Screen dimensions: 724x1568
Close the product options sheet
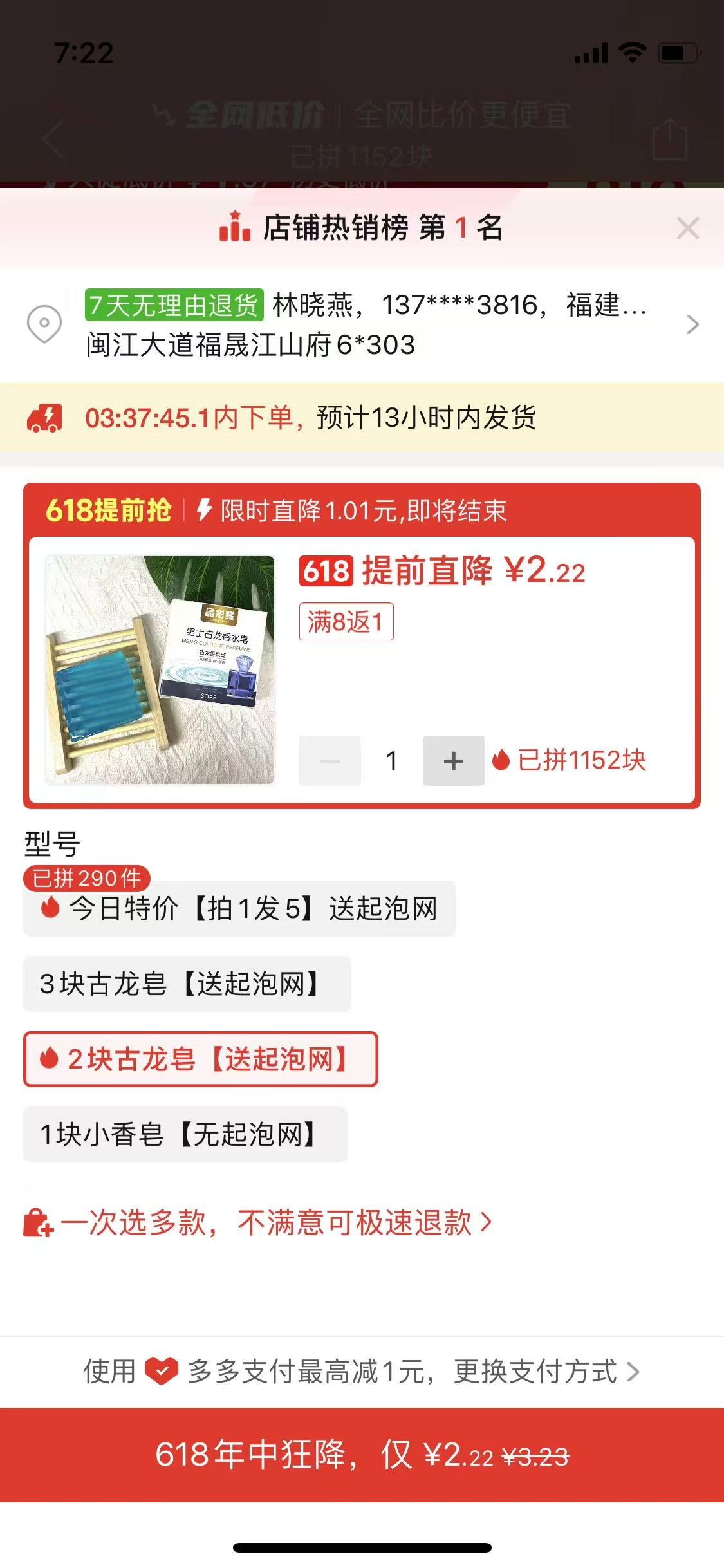point(687,229)
